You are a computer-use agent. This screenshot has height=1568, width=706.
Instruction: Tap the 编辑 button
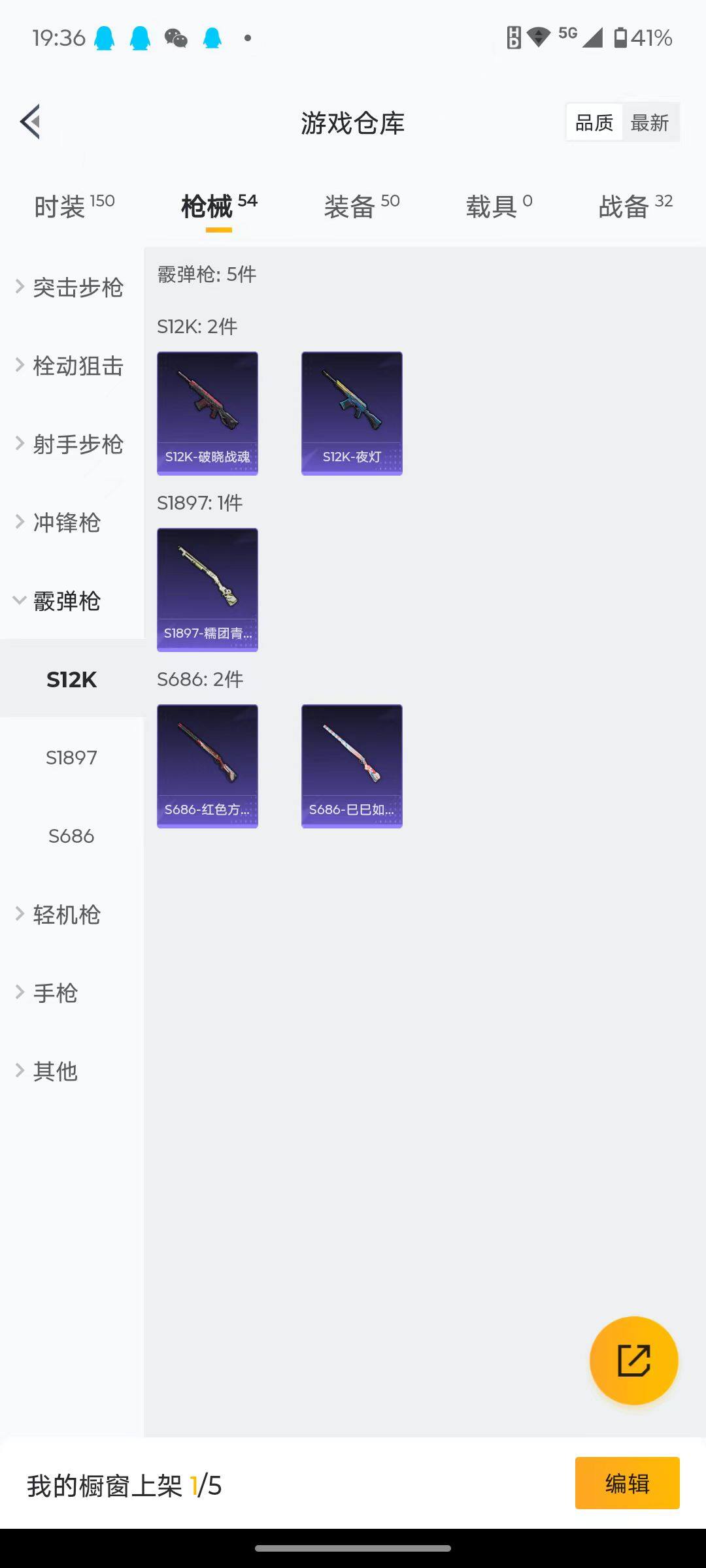tap(627, 1483)
